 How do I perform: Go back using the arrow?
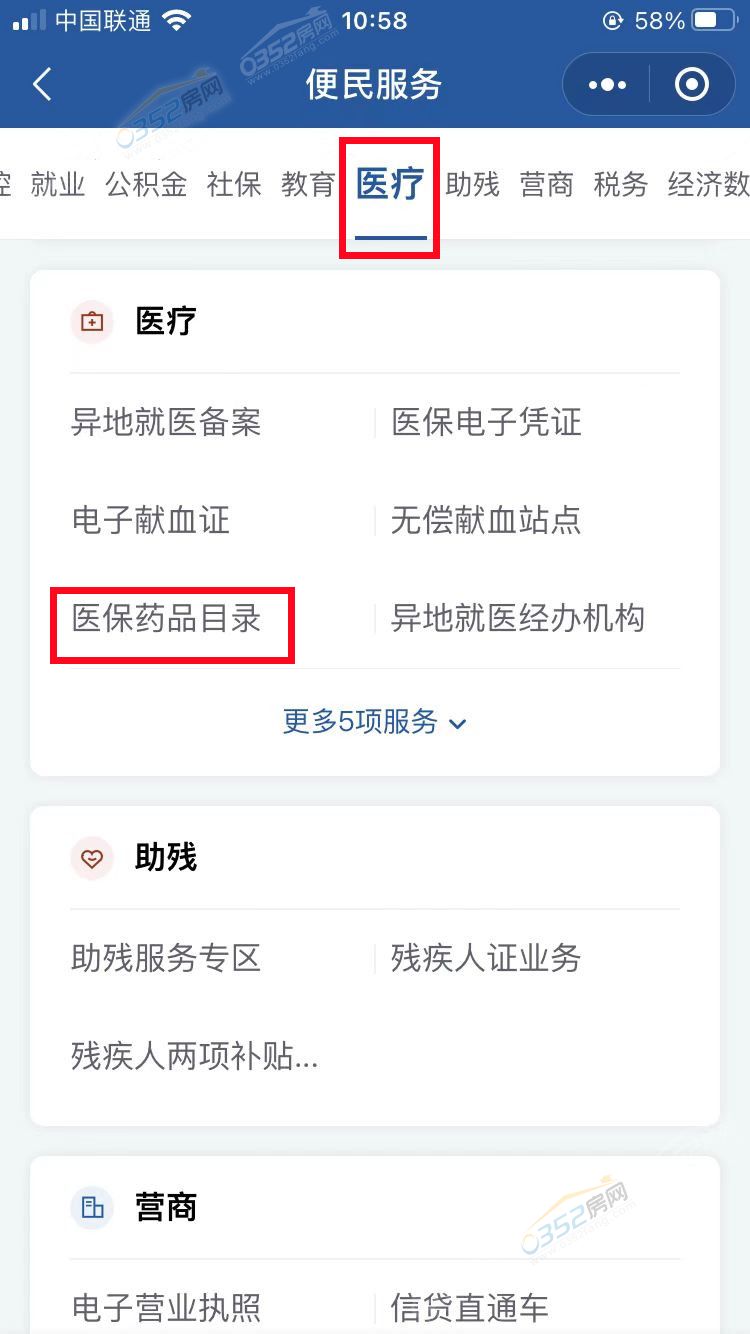[x=42, y=85]
